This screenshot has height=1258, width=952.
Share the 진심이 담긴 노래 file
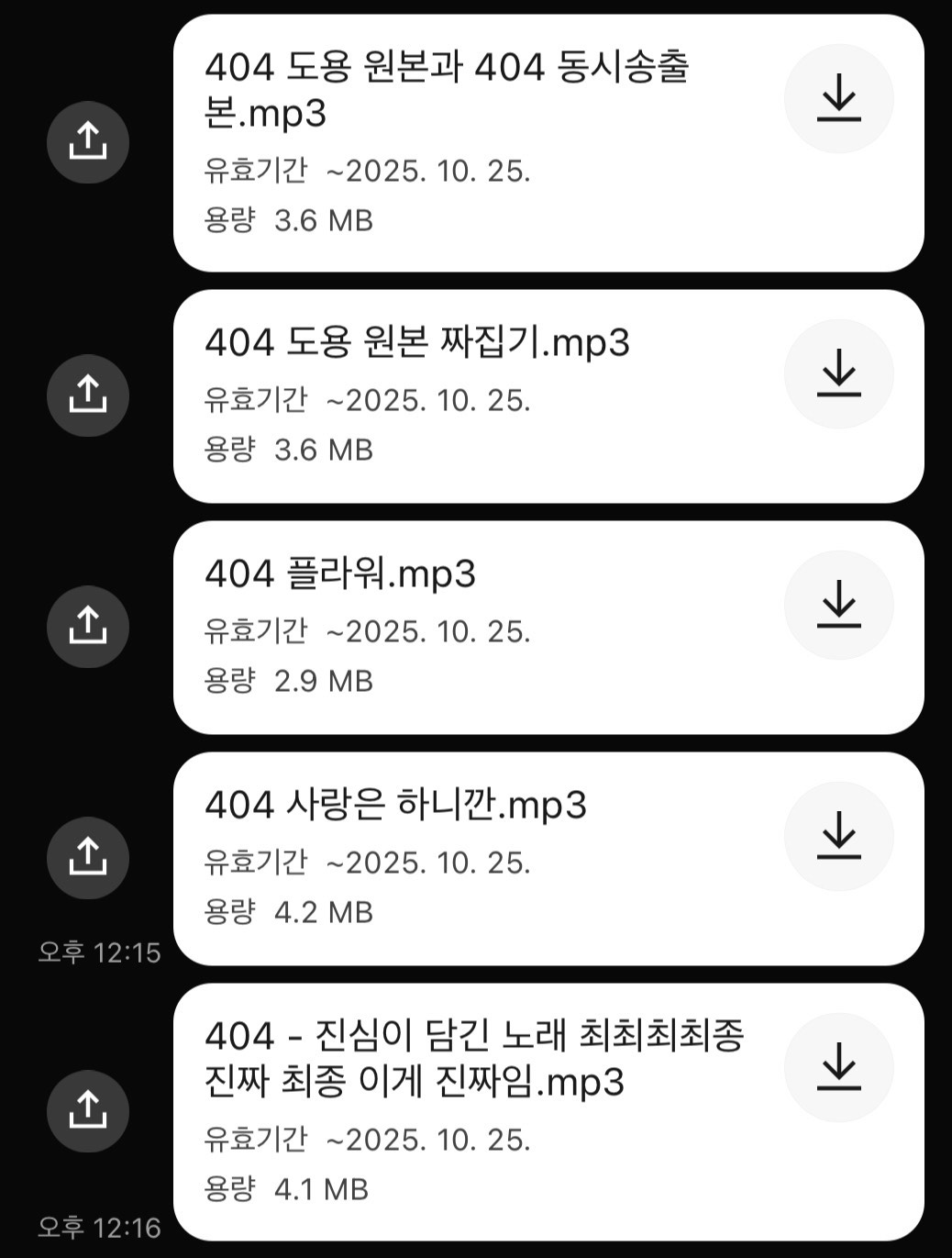(88, 1111)
